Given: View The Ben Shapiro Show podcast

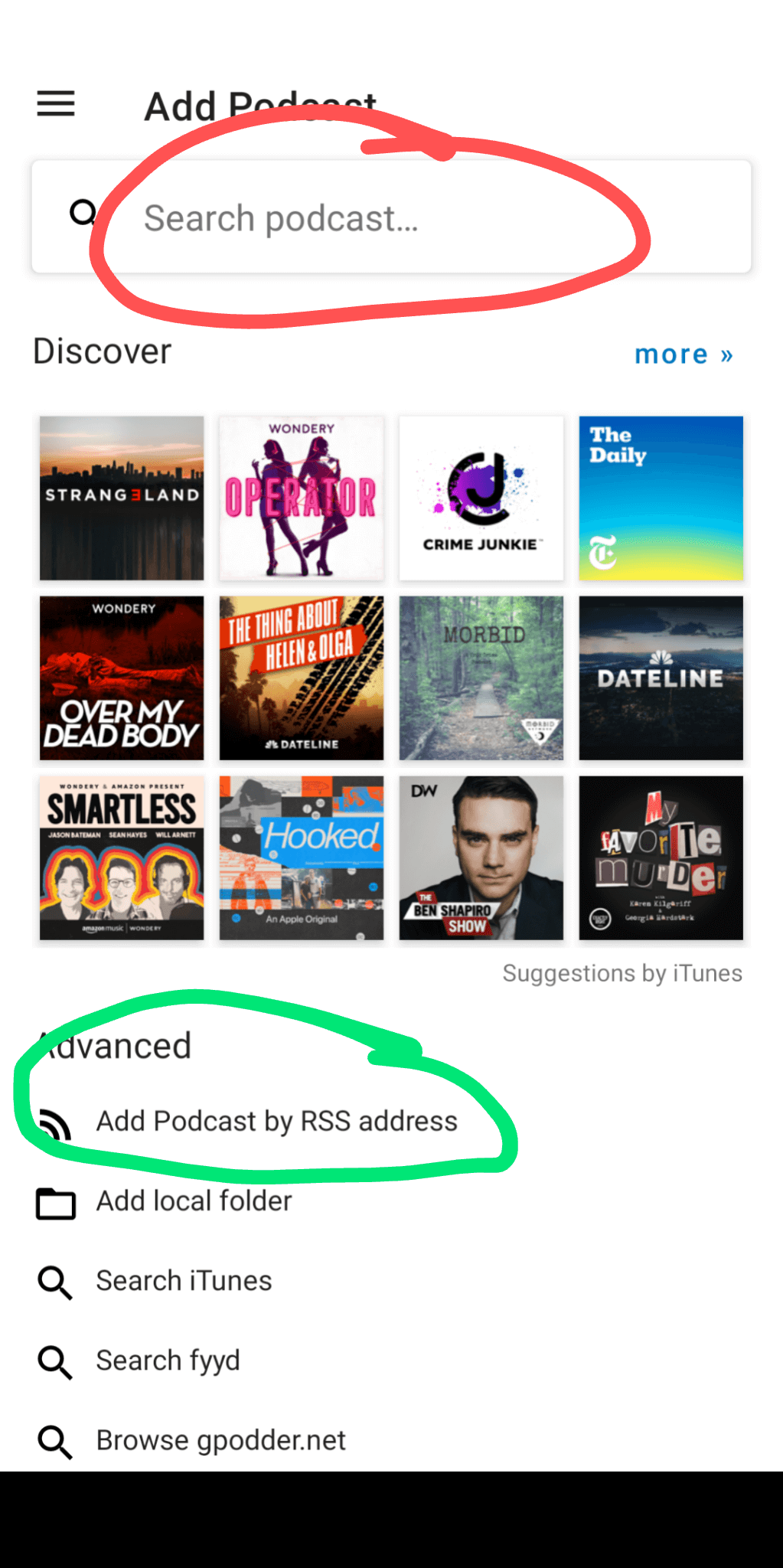Looking at the screenshot, I should 481,857.
